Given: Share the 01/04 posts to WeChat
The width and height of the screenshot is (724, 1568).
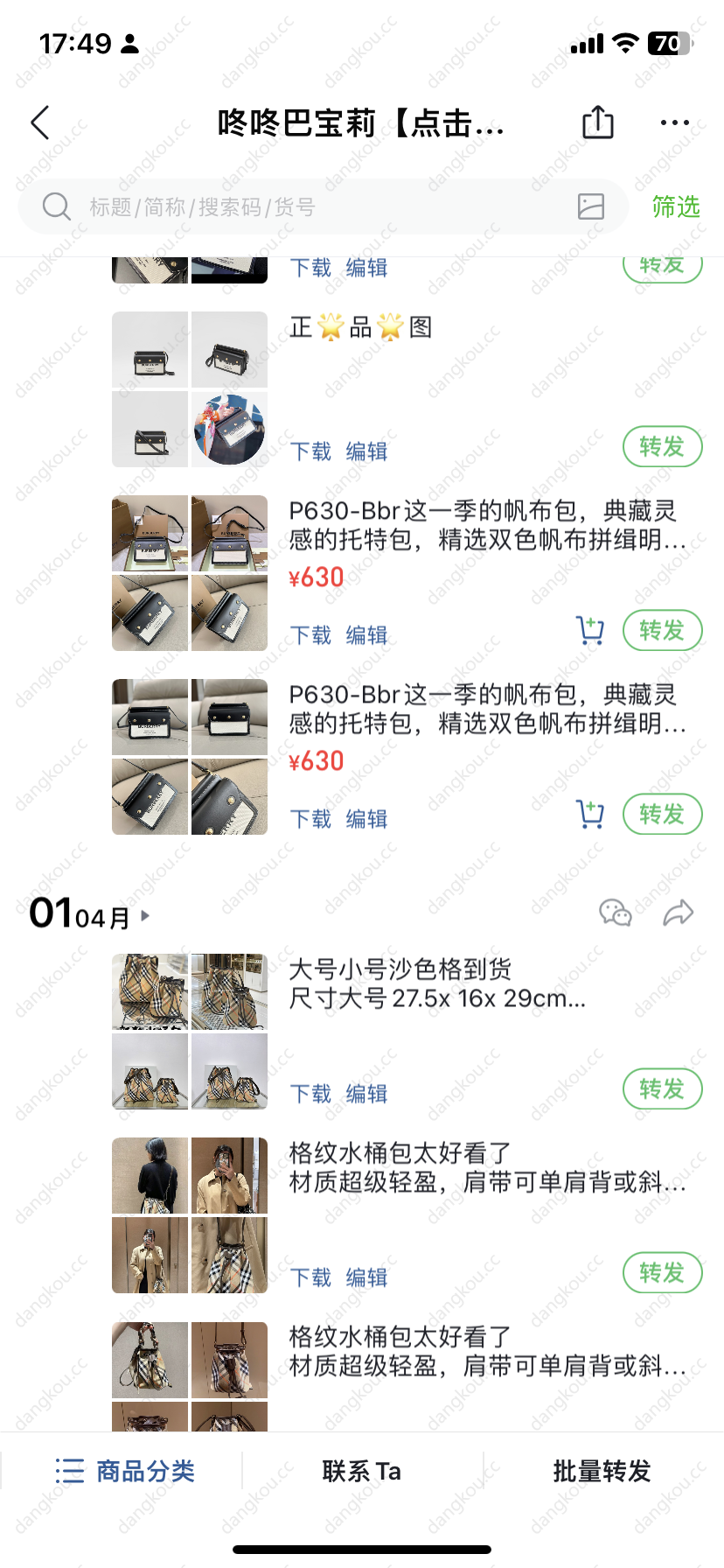Looking at the screenshot, I should [615, 913].
